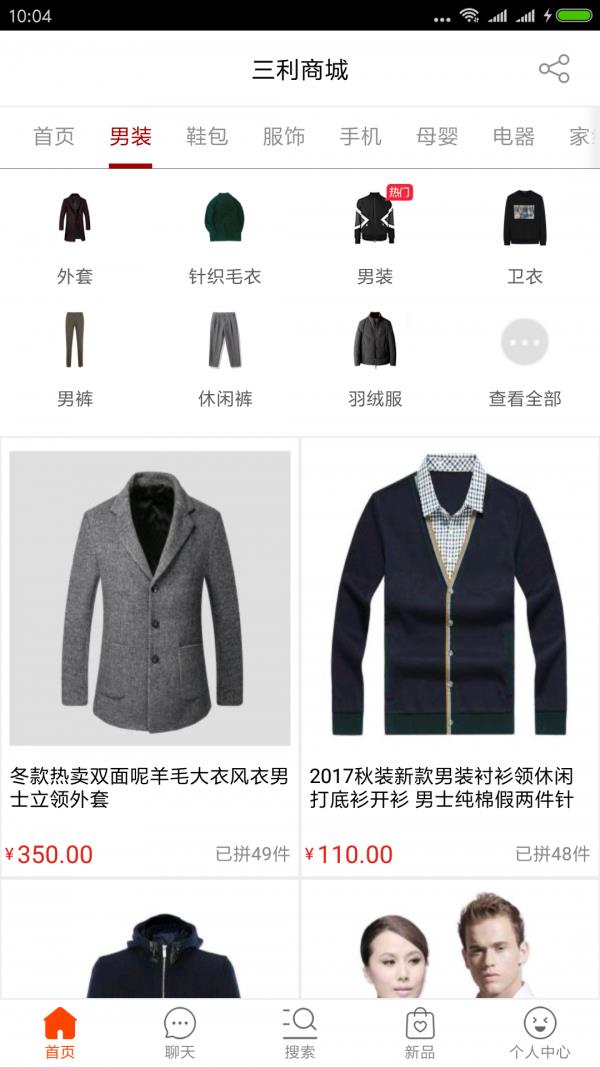Viewport: 600px width, 1067px height.
Task: Browse the 针织毛衣 subcategory
Action: point(225,235)
